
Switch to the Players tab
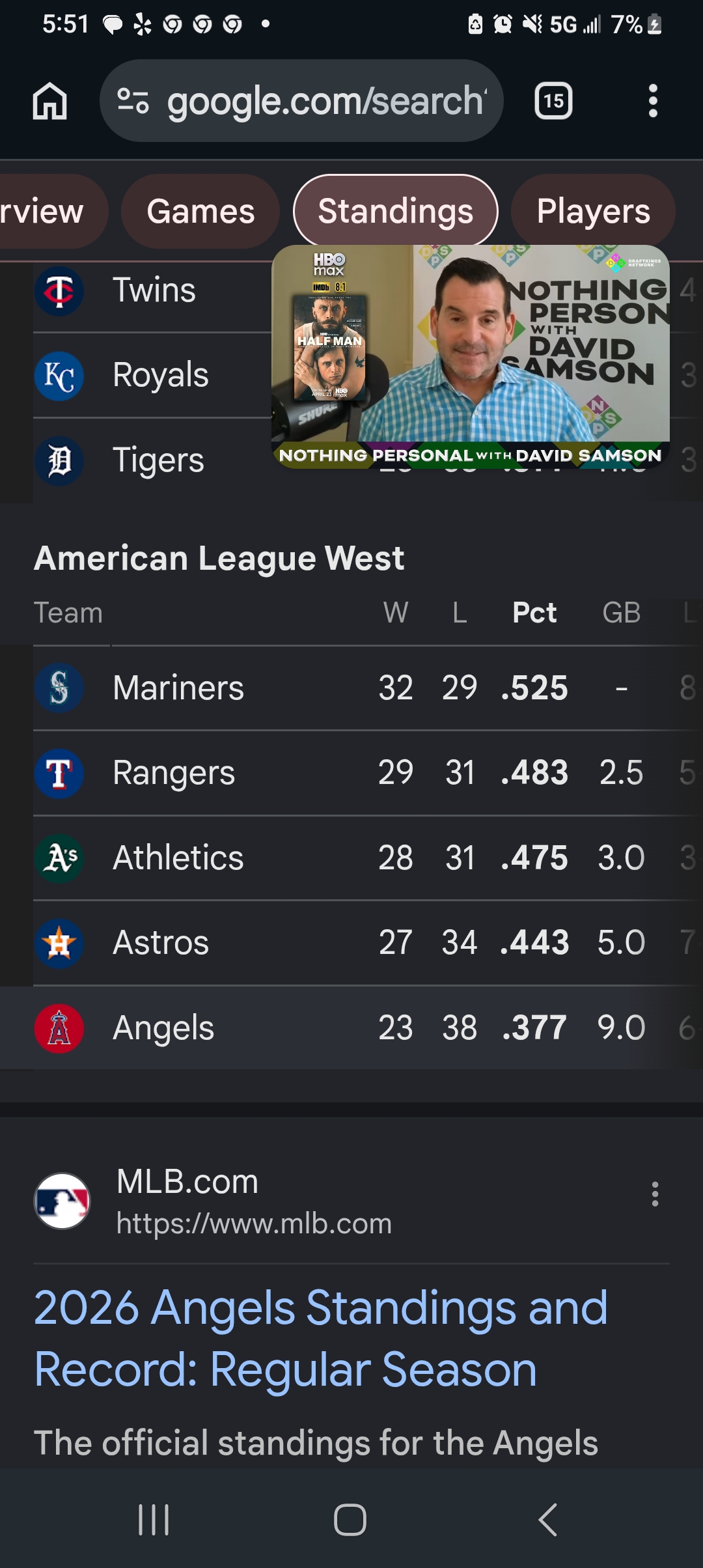pos(593,211)
